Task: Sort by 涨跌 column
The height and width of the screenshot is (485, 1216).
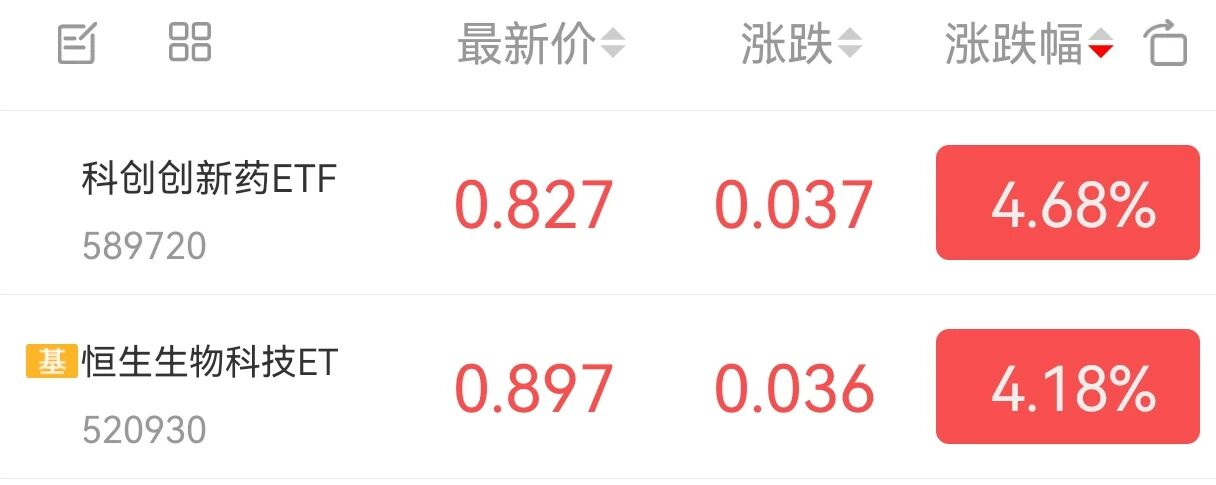Action: (x=800, y=45)
